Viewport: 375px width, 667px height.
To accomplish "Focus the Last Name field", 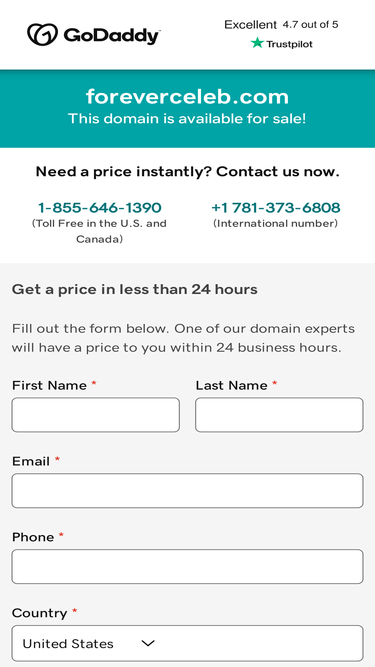I will [x=279, y=415].
